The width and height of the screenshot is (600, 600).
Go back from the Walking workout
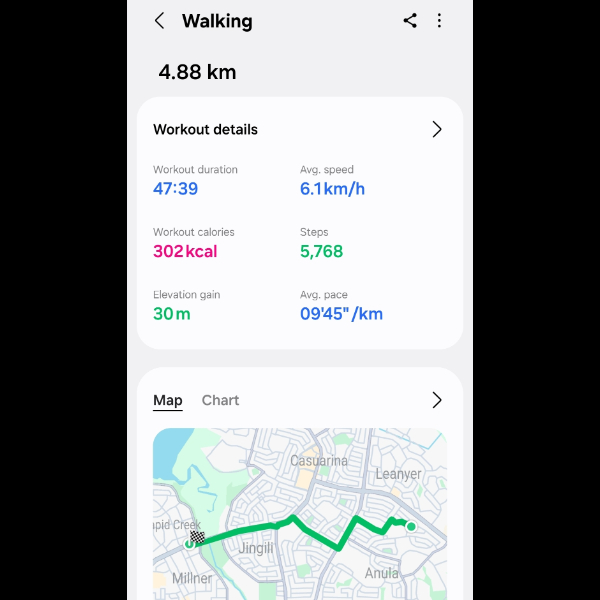tap(159, 21)
